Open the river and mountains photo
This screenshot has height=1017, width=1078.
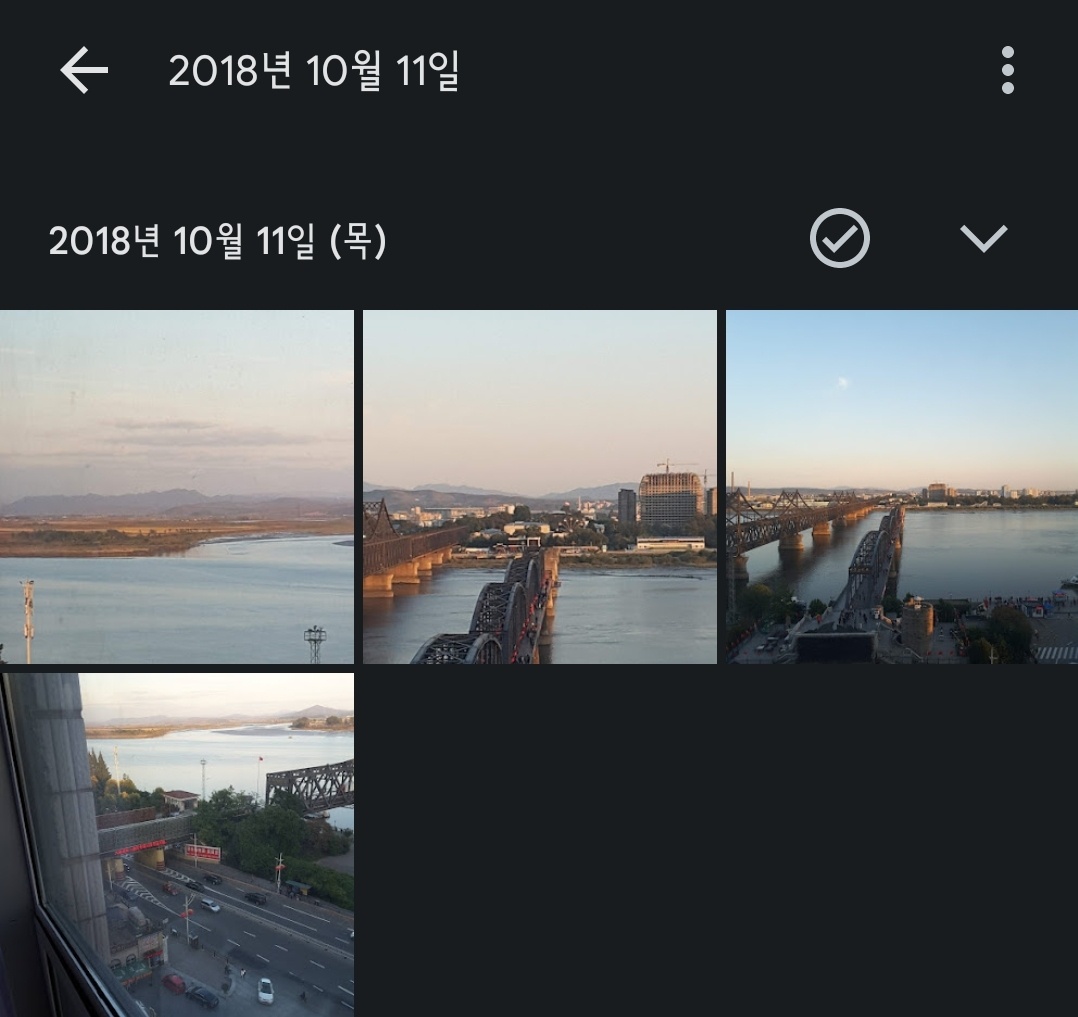[177, 487]
